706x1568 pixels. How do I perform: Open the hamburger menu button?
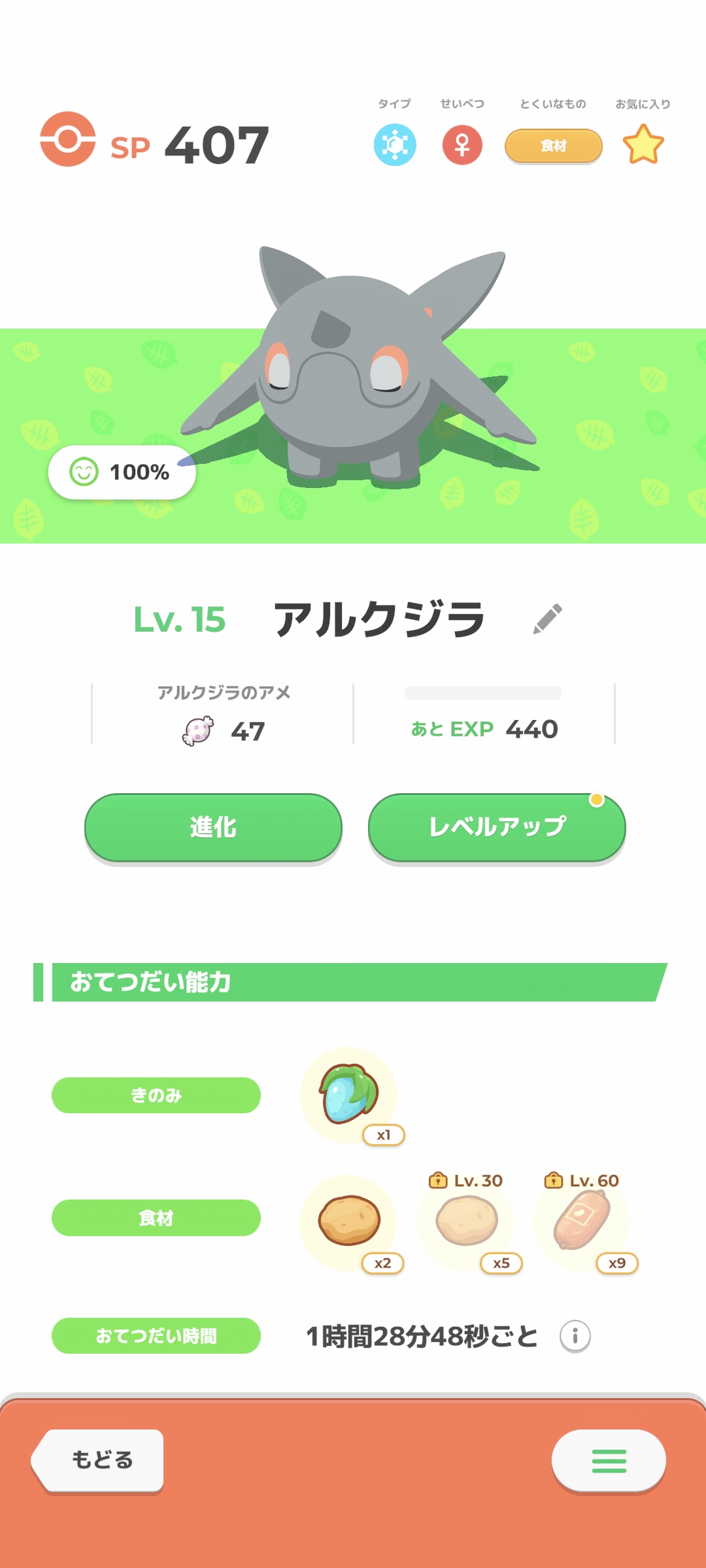[x=609, y=1461]
